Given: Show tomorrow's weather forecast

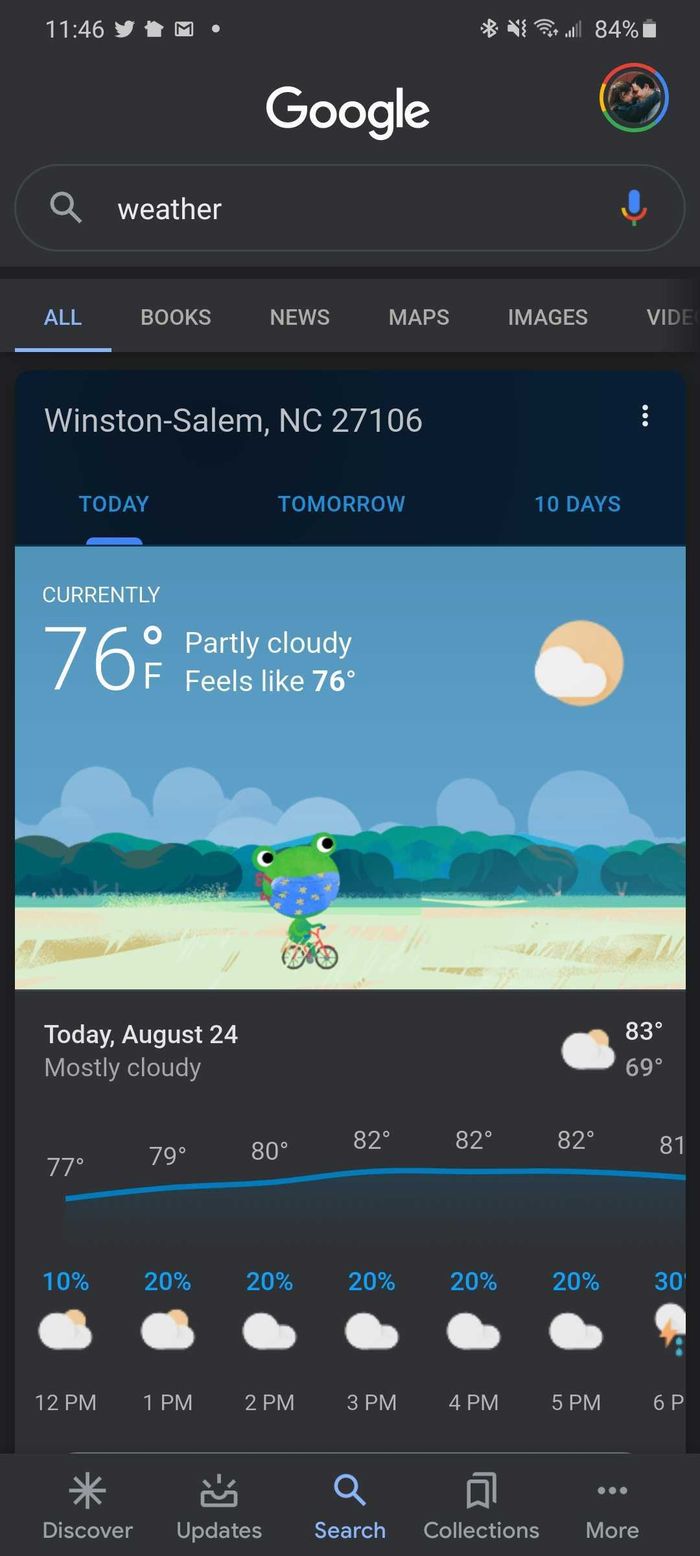Looking at the screenshot, I should click(x=341, y=504).
